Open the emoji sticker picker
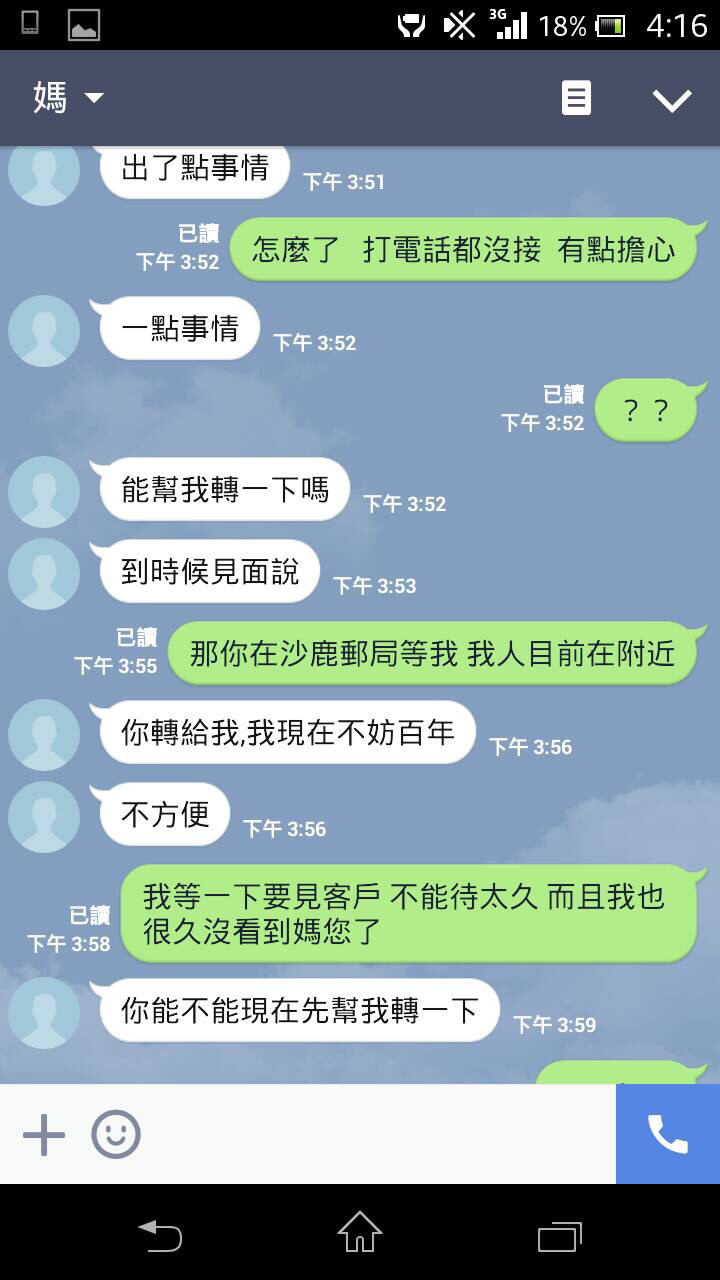The width and height of the screenshot is (720, 1280). [x=116, y=1135]
